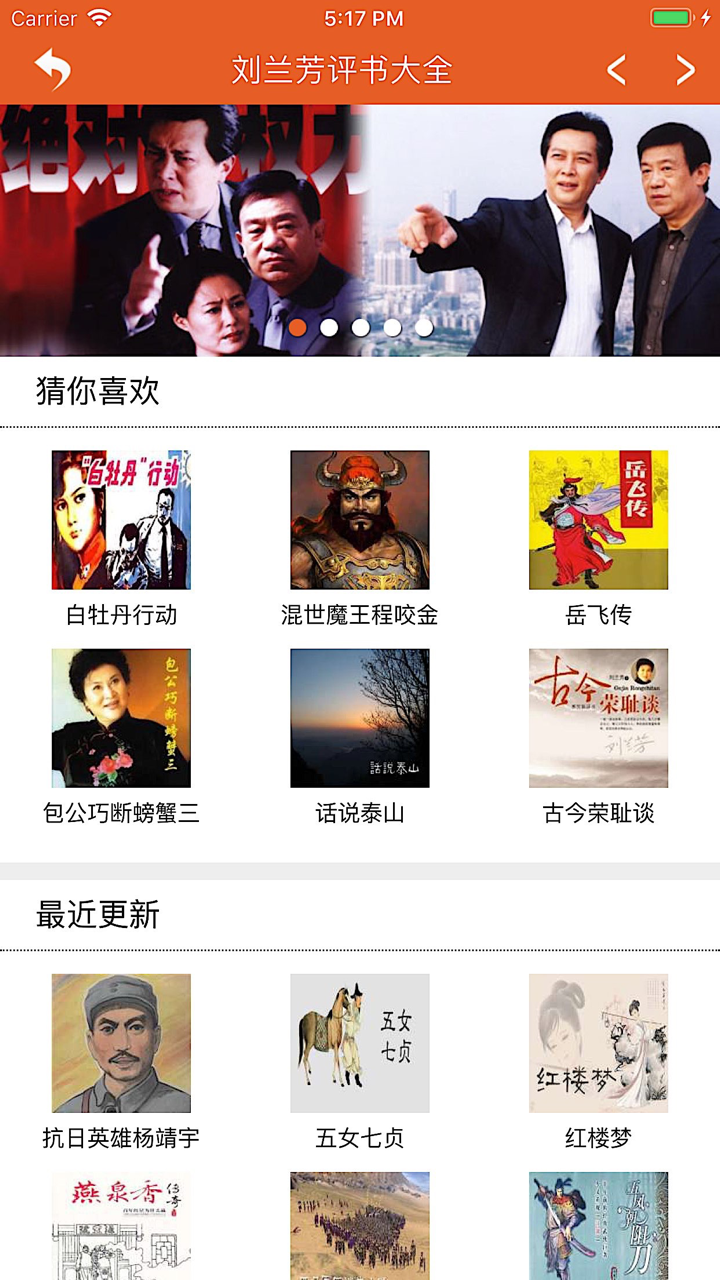Tap the charging bolt icon top right

pos(707,18)
